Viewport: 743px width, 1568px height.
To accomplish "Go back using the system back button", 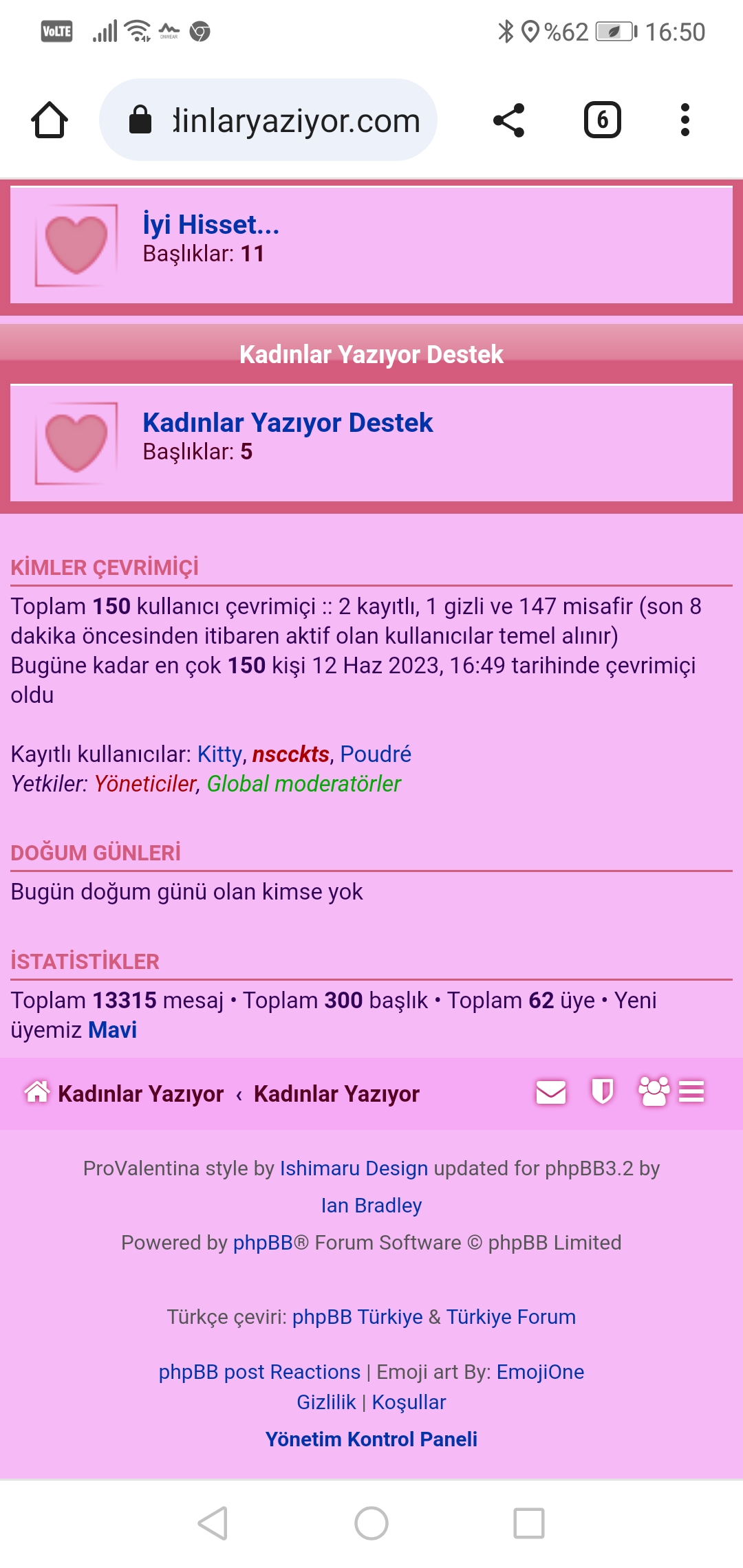I will tap(213, 1523).
